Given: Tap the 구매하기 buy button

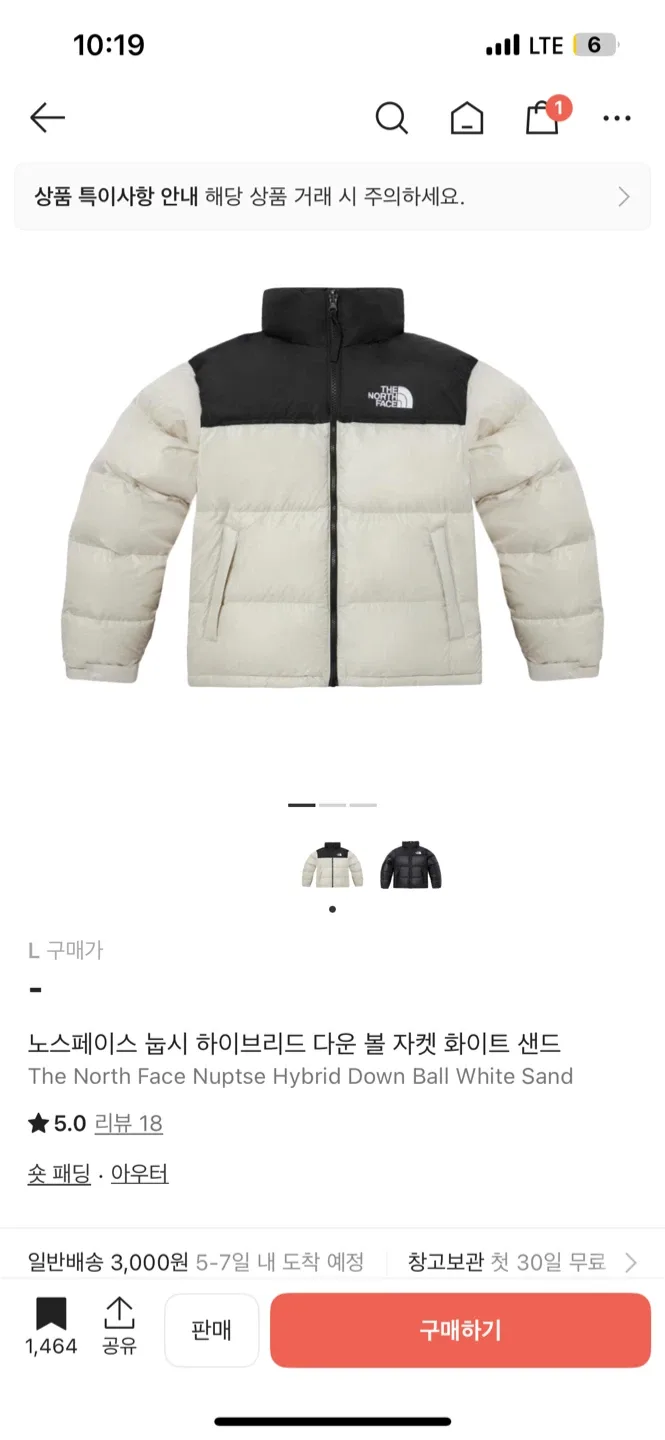Looking at the screenshot, I should pyautogui.click(x=460, y=1330).
